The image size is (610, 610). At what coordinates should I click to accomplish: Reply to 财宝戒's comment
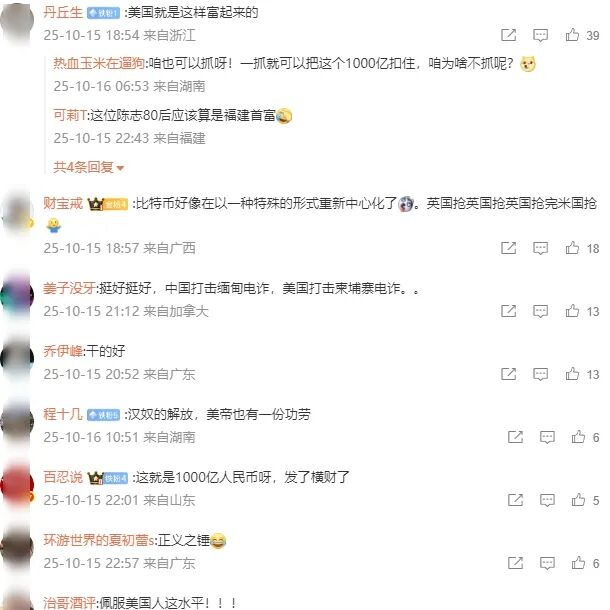540,248
